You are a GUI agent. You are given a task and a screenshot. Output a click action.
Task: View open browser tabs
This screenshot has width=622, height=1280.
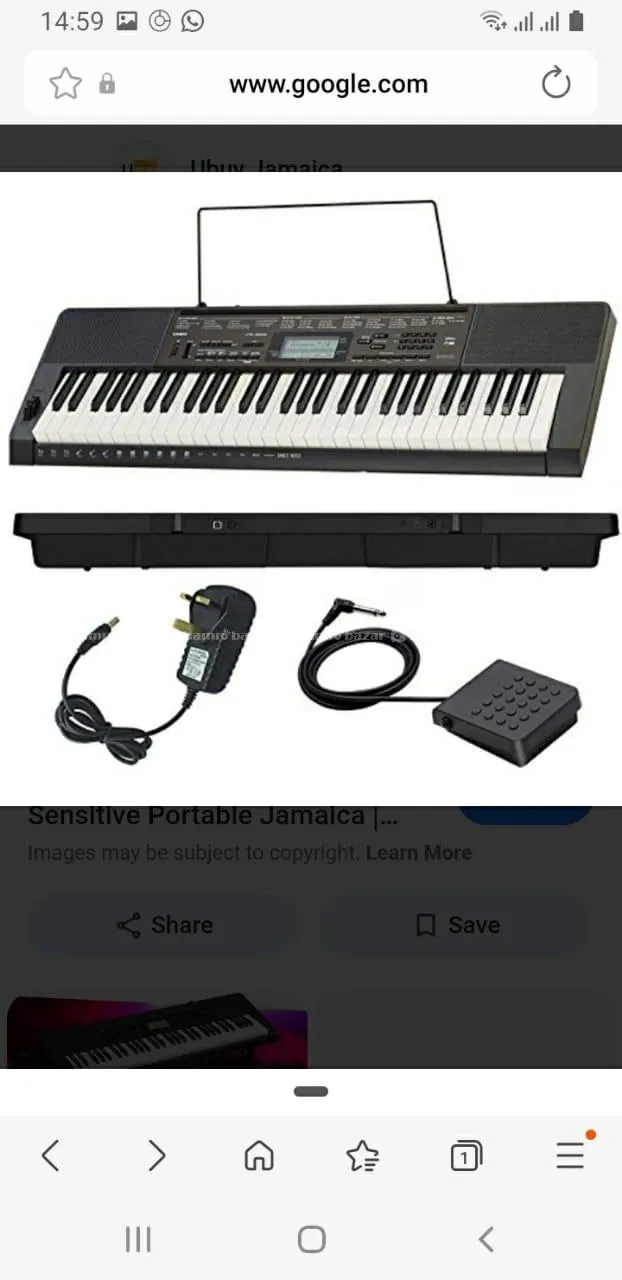[465, 1157]
